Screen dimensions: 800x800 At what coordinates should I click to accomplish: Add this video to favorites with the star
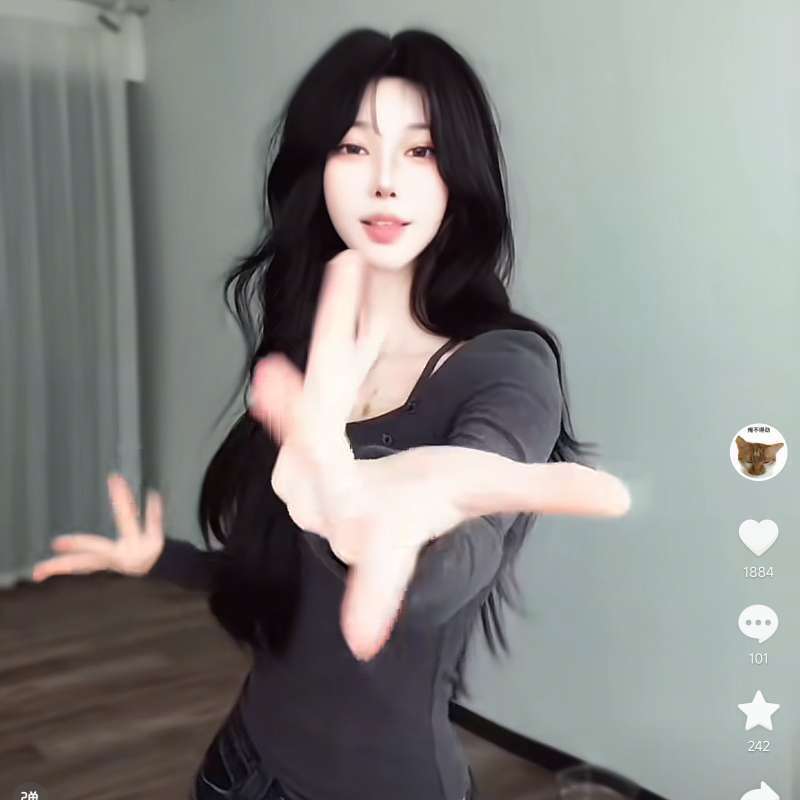[758, 710]
